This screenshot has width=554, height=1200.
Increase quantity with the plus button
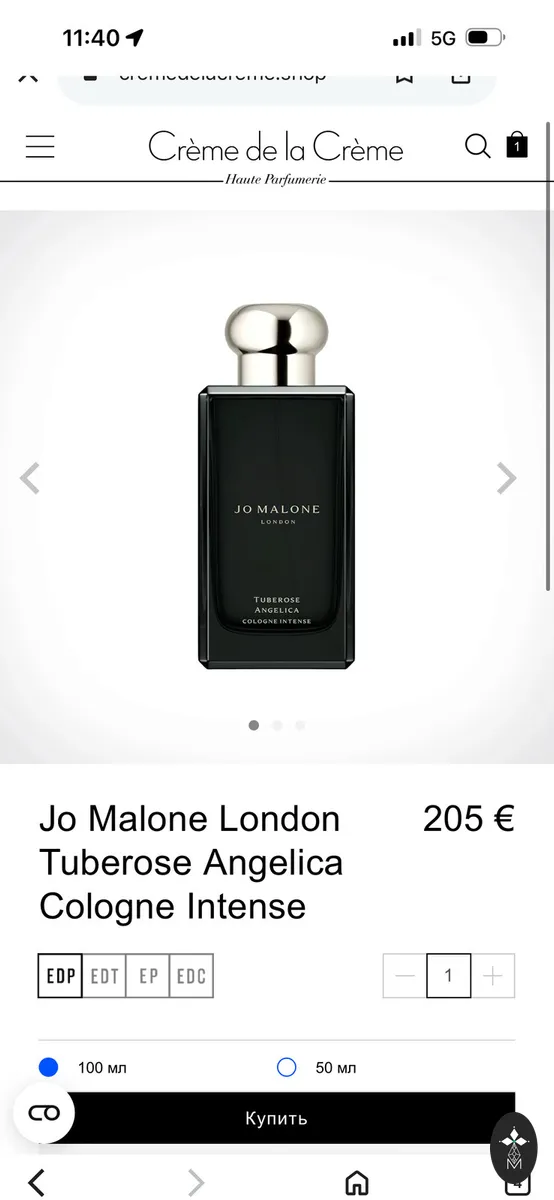click(x=492, y=976)
